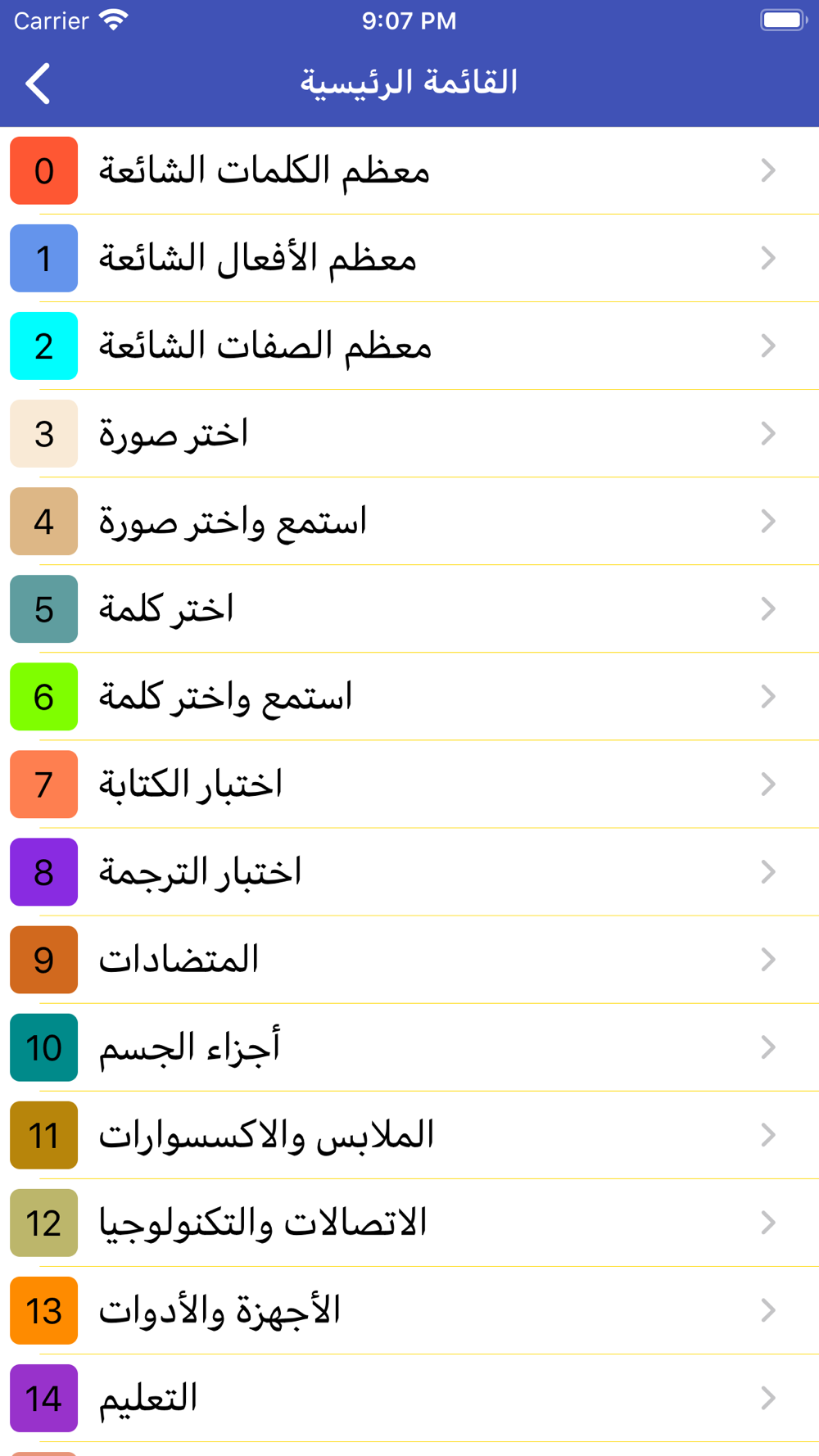Open the اختر صورة exercise
Viewport: 819px width, 1456px height.
tap(409, 433)
